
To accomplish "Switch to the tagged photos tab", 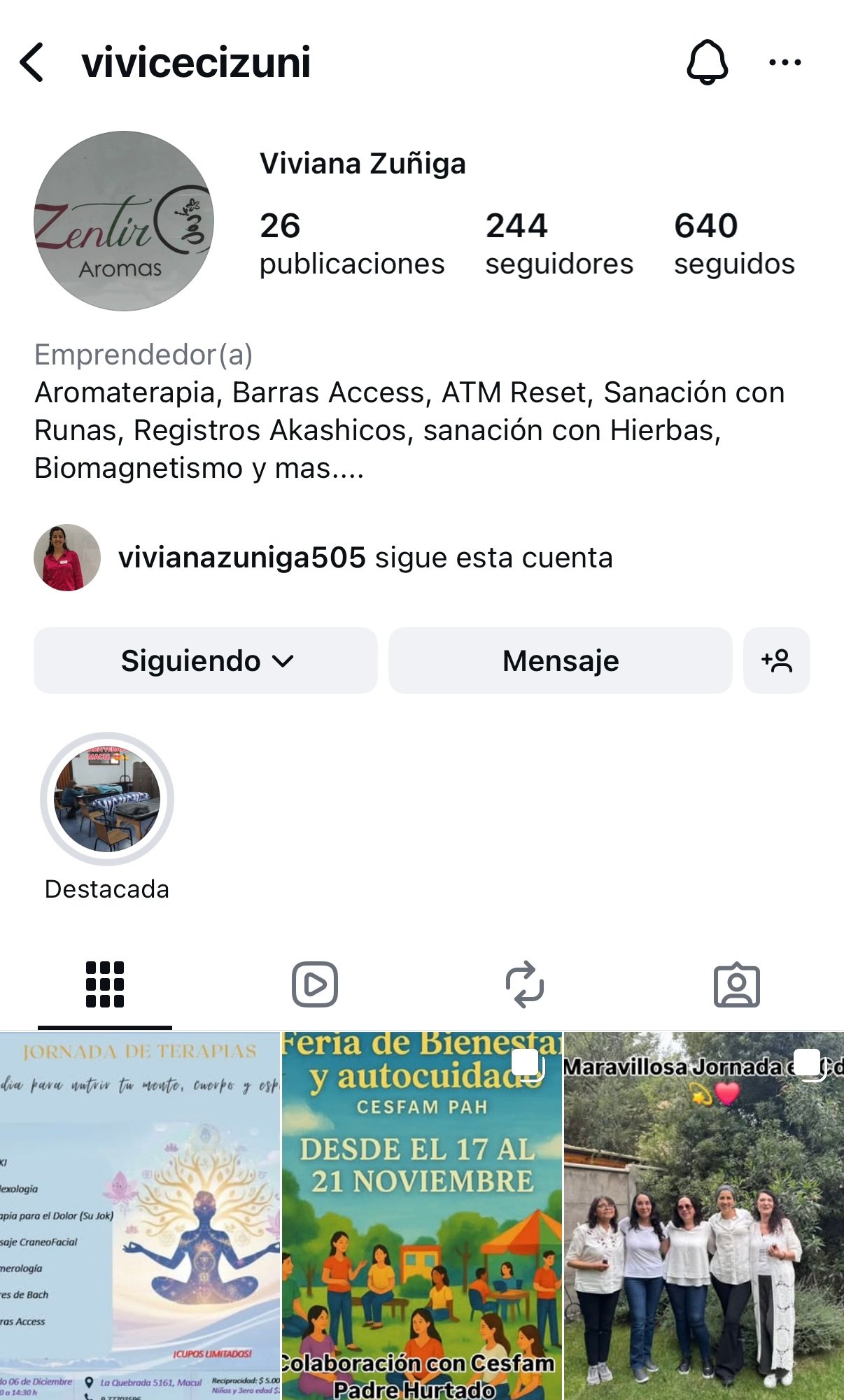I will point(736,984).
